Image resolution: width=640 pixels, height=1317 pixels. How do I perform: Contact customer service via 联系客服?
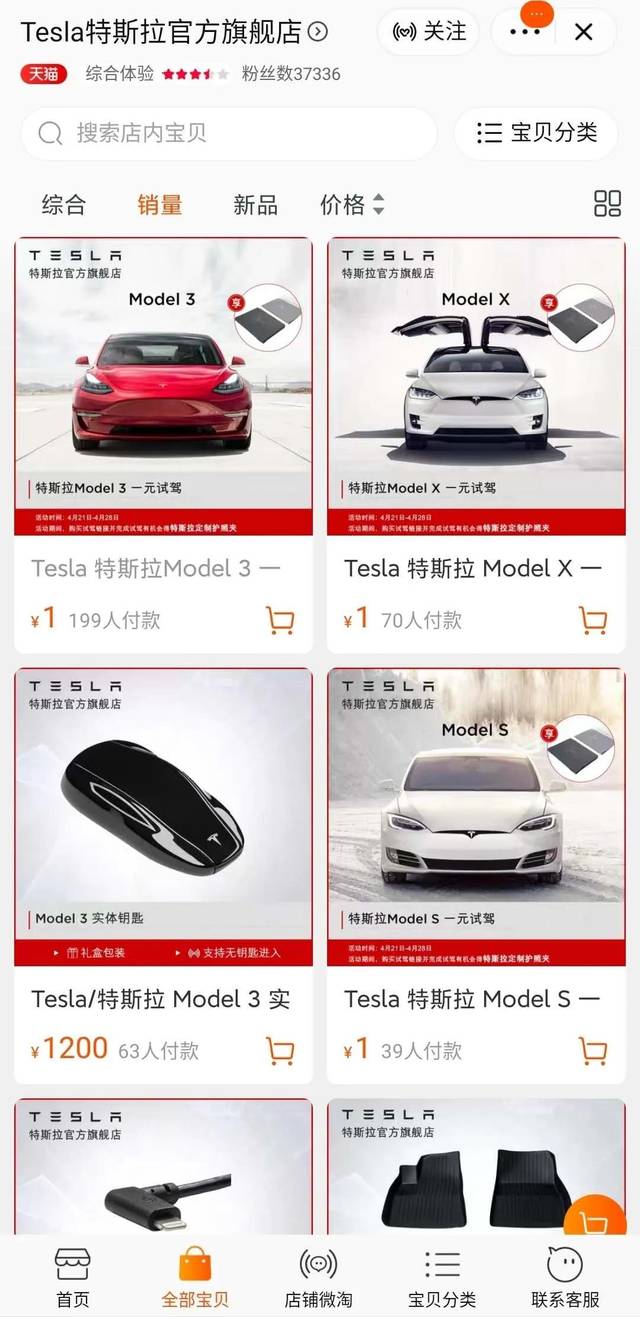pyautogui.click(x=565, y=1278)
